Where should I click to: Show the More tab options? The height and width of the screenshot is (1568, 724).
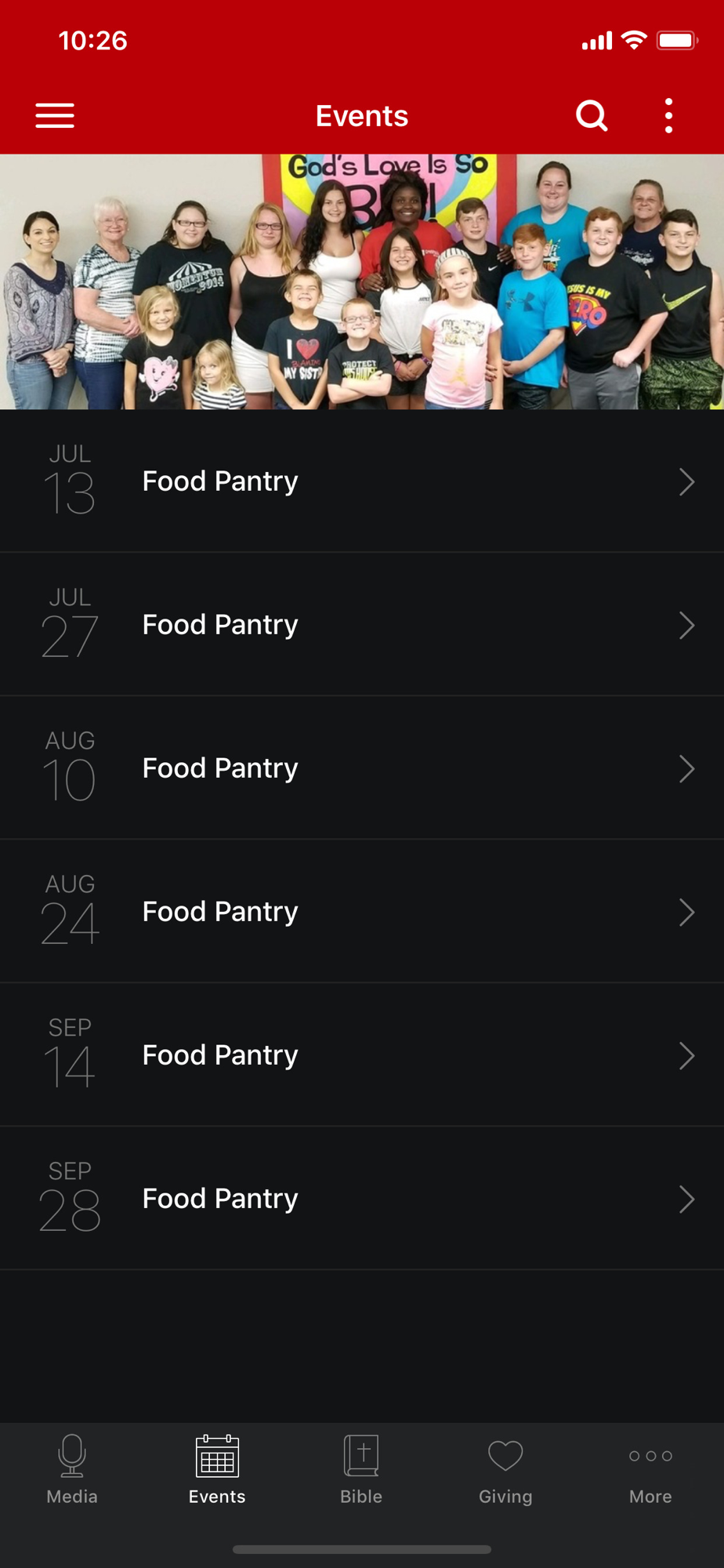pyautogui.click(x=650, y=1470)
